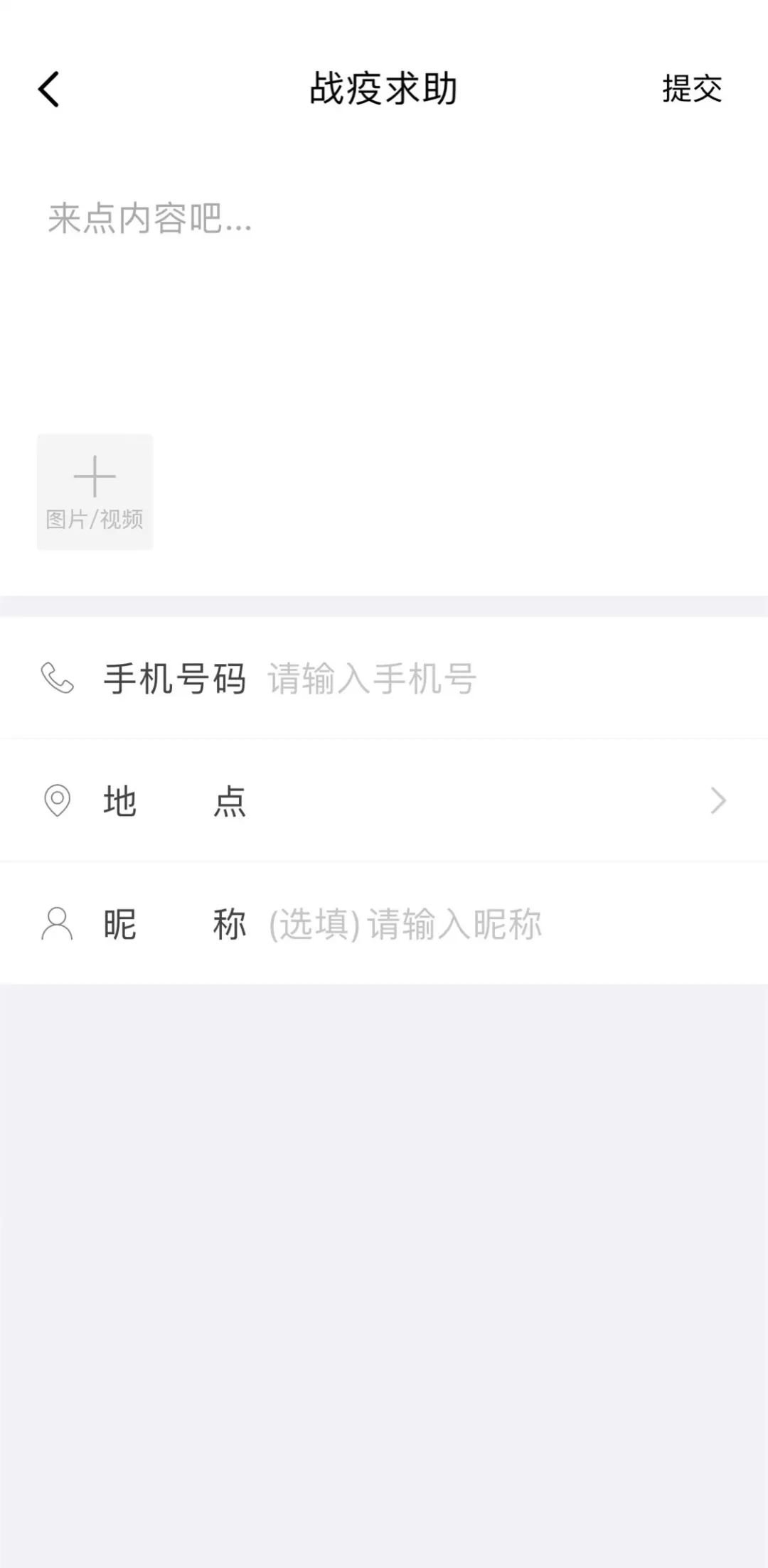Select the 手机号码 phone number field

(x=427, y=678)
